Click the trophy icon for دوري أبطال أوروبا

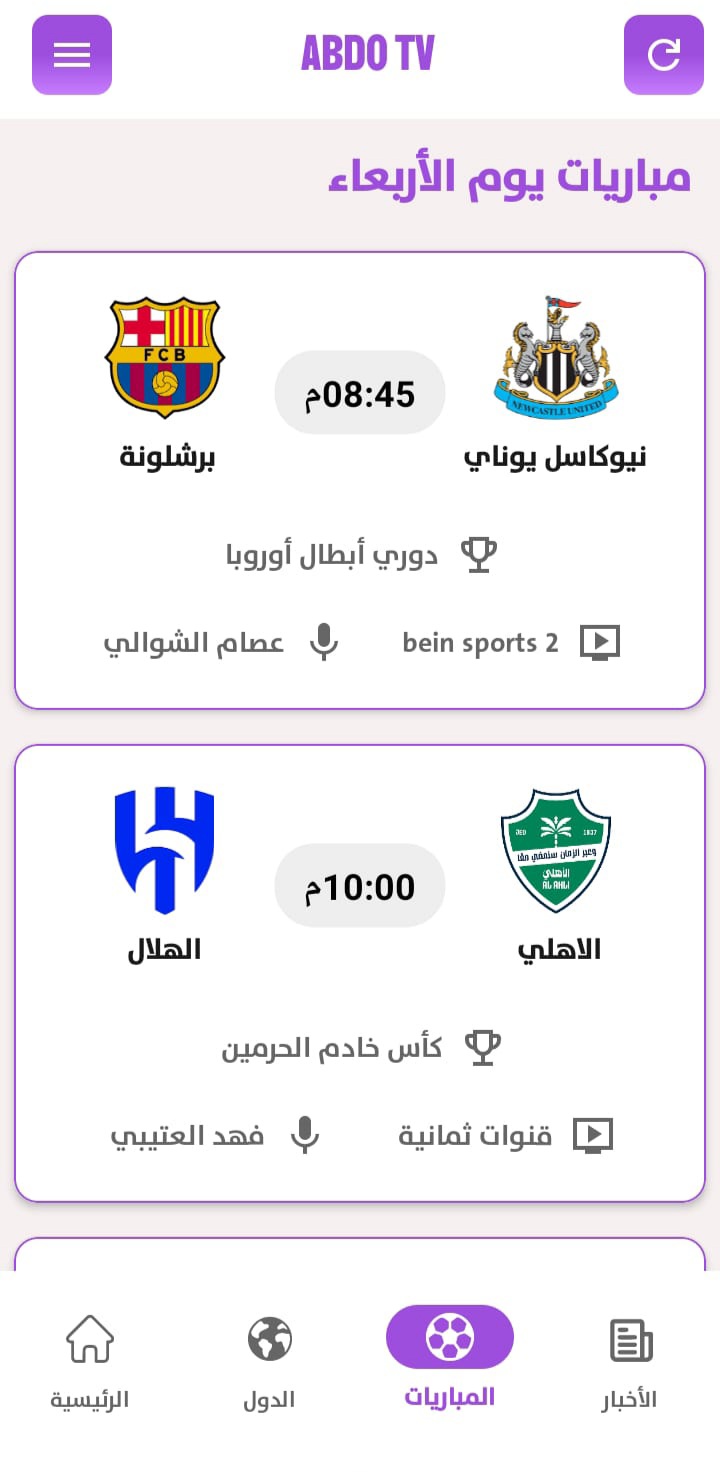click(479, 553)
